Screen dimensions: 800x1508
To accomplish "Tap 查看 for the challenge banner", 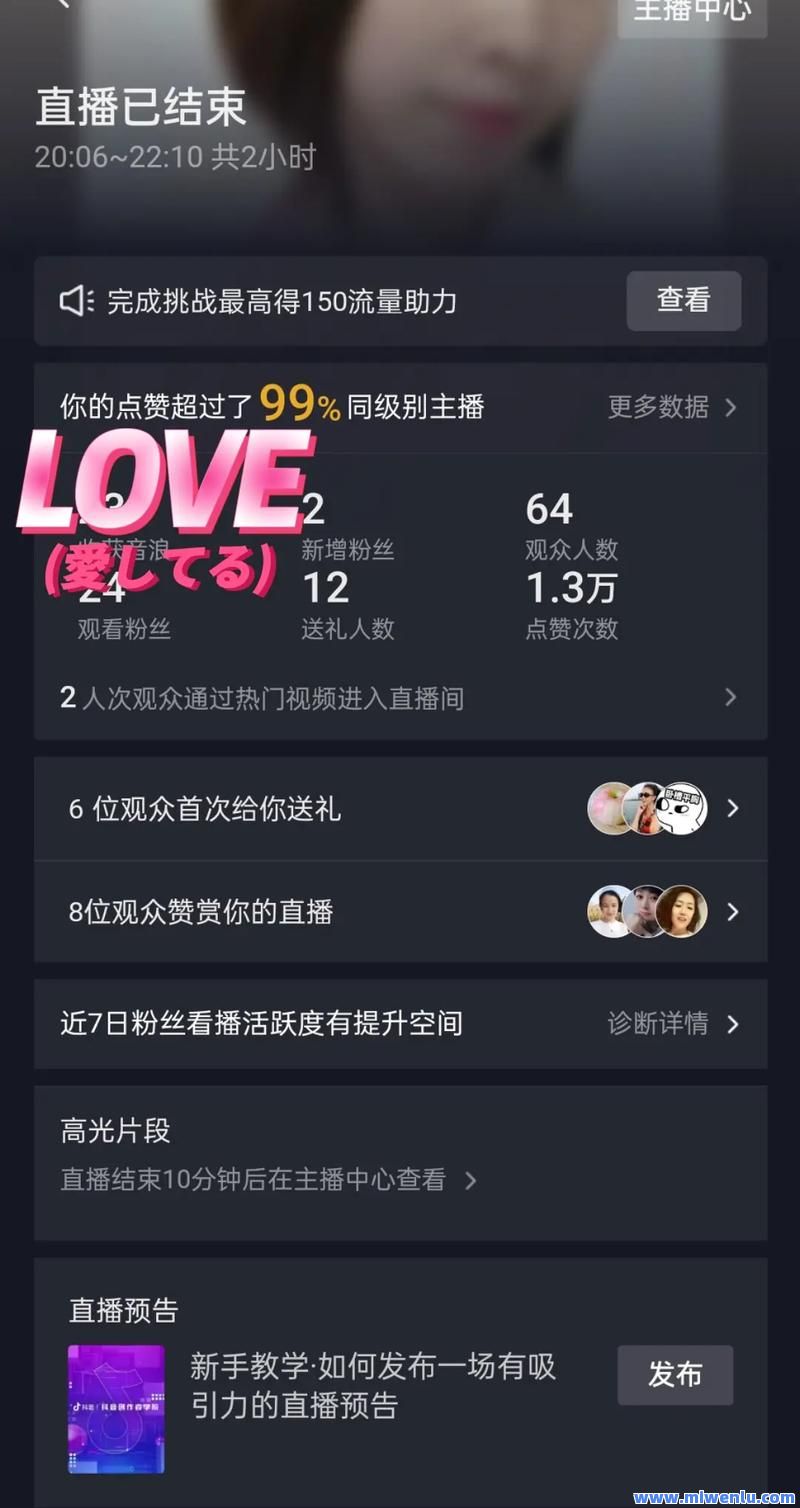I will 684,300.
